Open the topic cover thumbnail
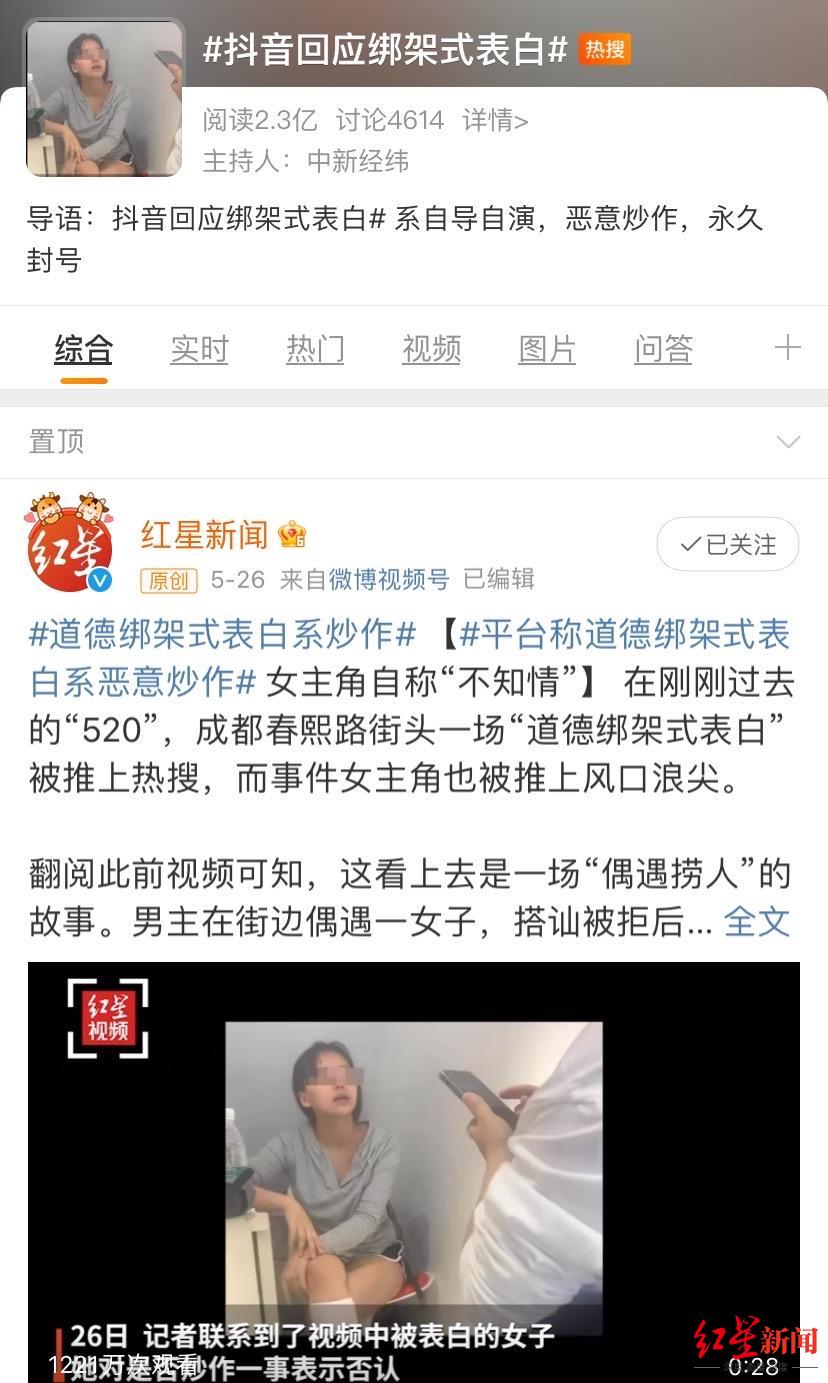Screen dimensions: 828x1383 104,98
